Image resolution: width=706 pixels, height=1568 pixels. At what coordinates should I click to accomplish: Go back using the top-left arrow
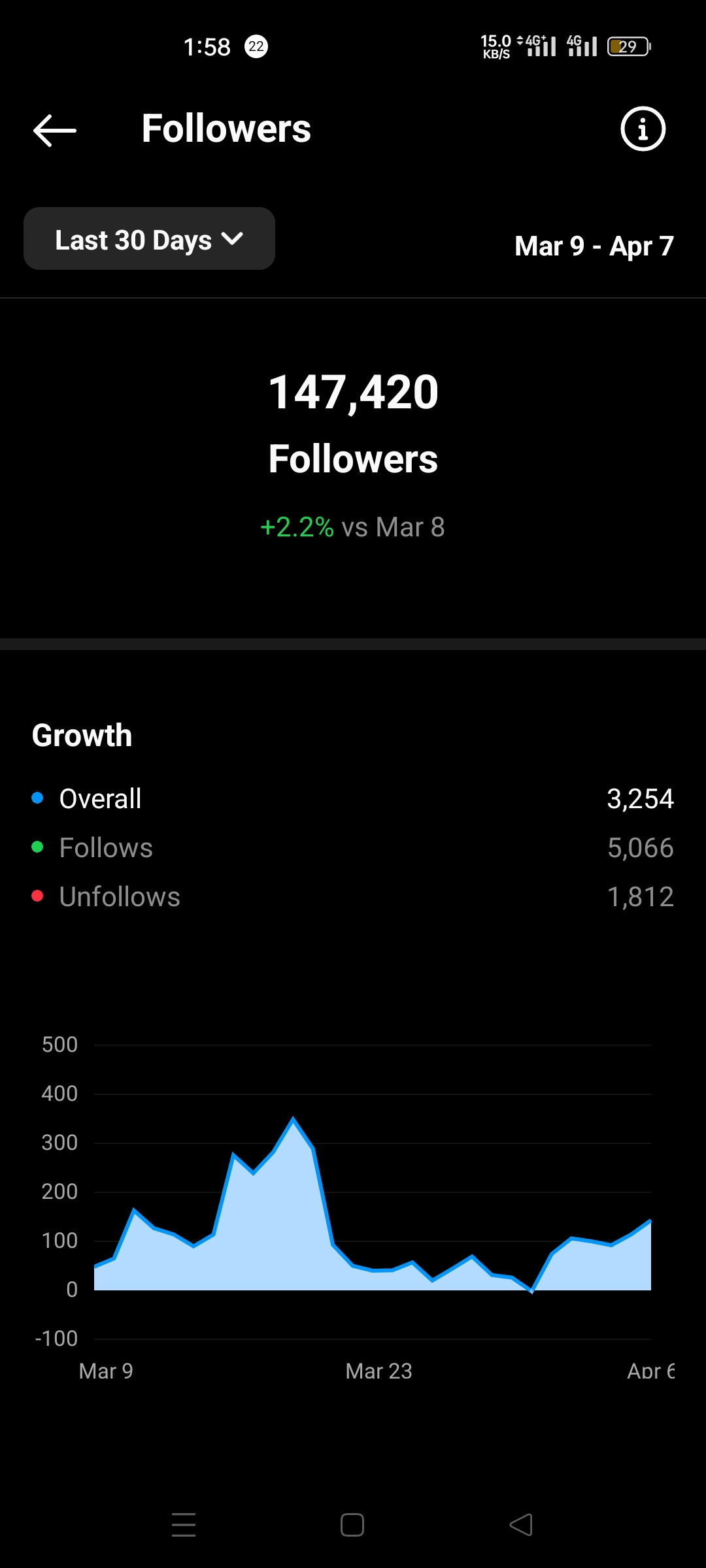(x=55, y=130)
